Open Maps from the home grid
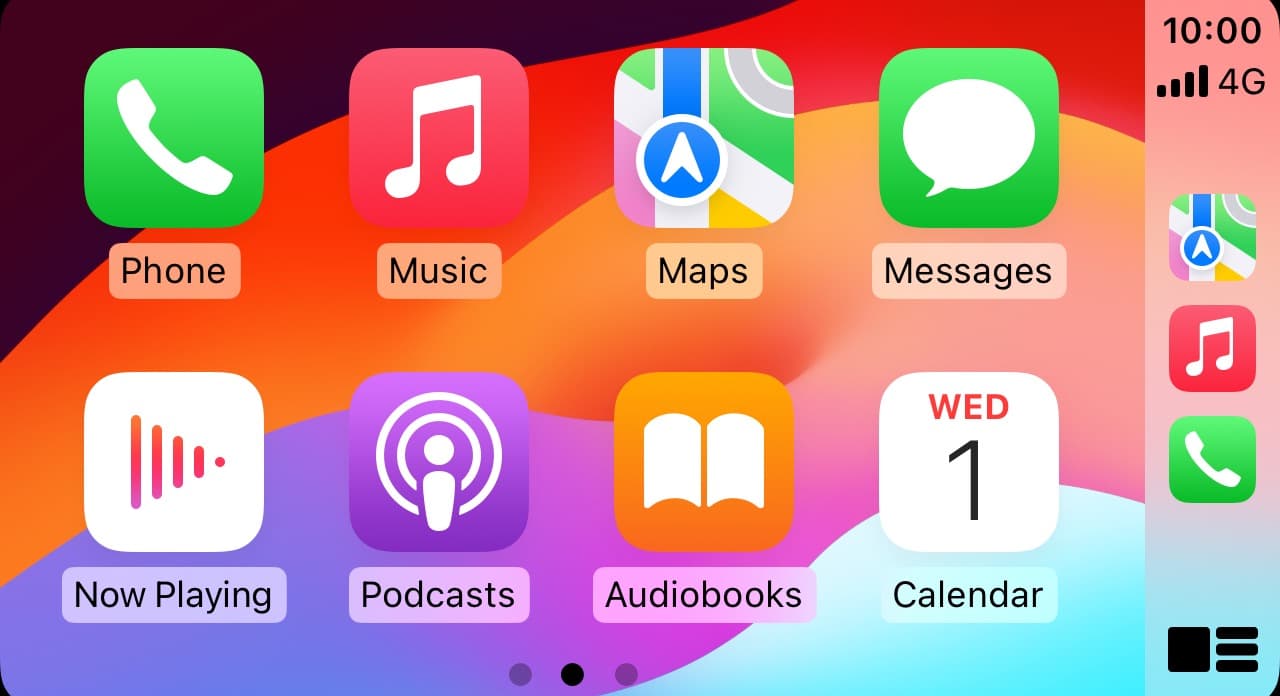This screenshot has height=696, width=1280. [x=703, y=138]
